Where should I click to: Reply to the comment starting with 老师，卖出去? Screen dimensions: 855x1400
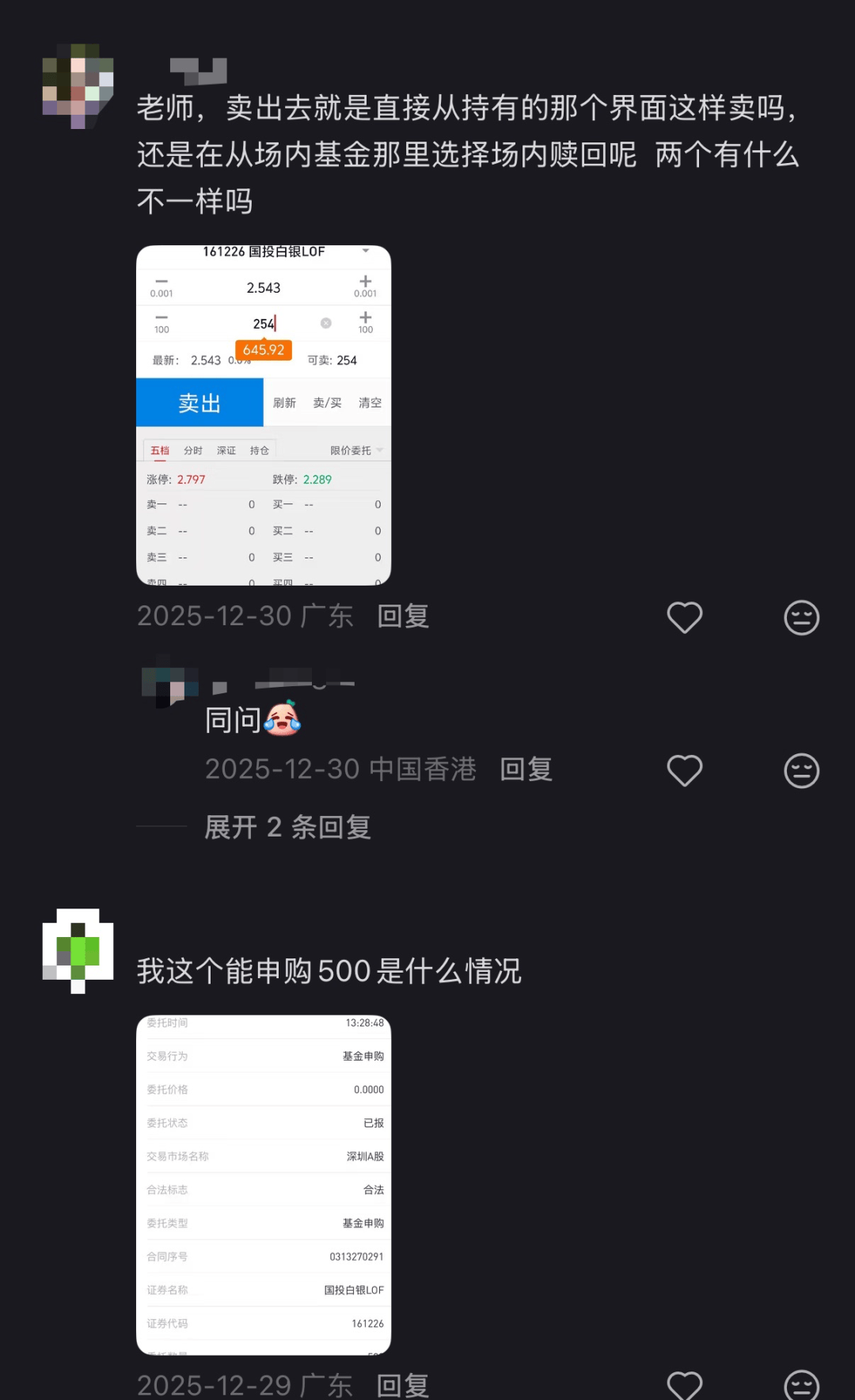coord(403,616)
